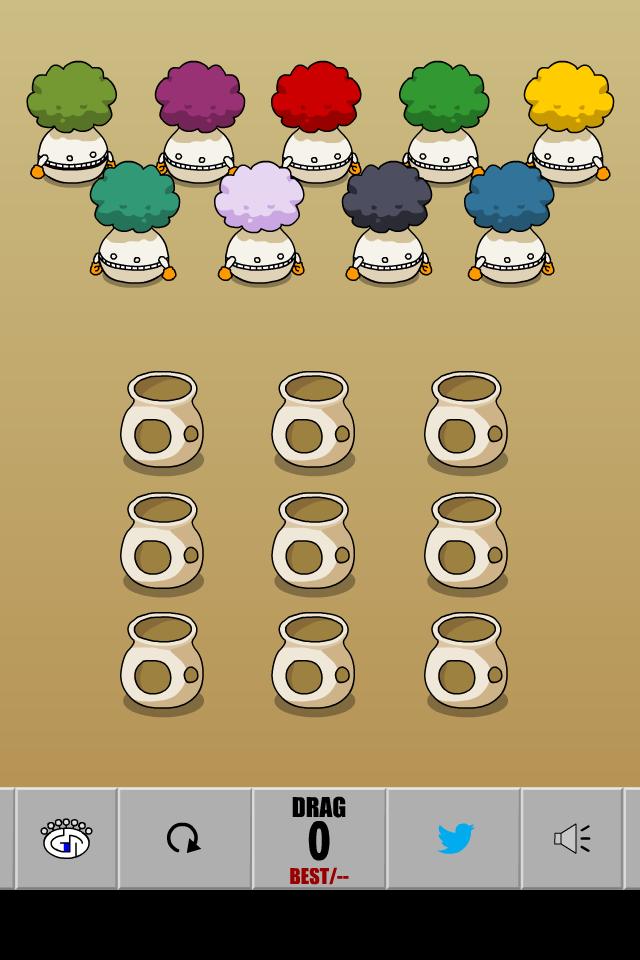Share on Twitter with the bird icon
Image resolution: width=640 pixels, height=960 pixels.
pos(454,838)
